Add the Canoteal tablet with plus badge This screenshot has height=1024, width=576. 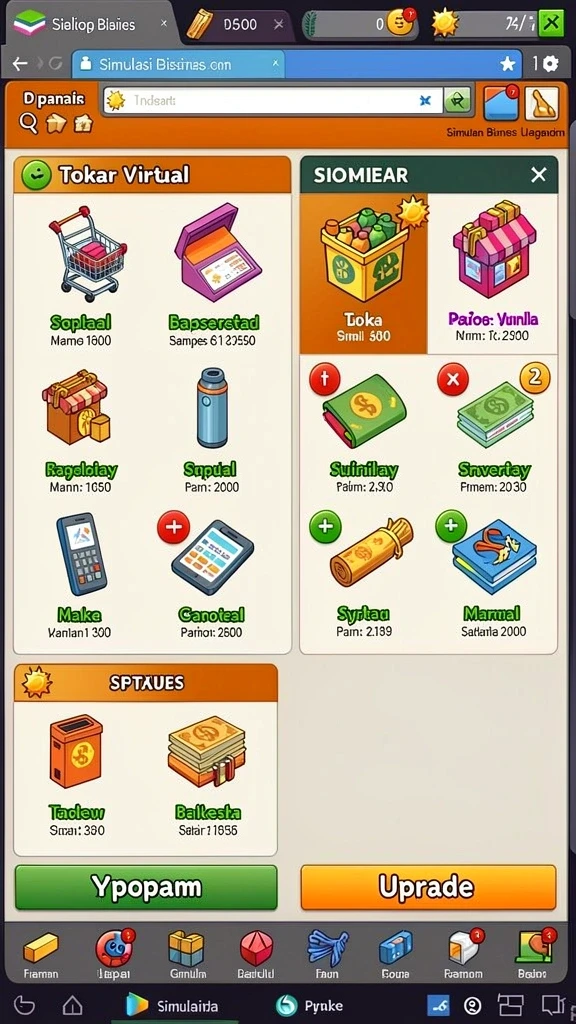click(x=173, y=526)
